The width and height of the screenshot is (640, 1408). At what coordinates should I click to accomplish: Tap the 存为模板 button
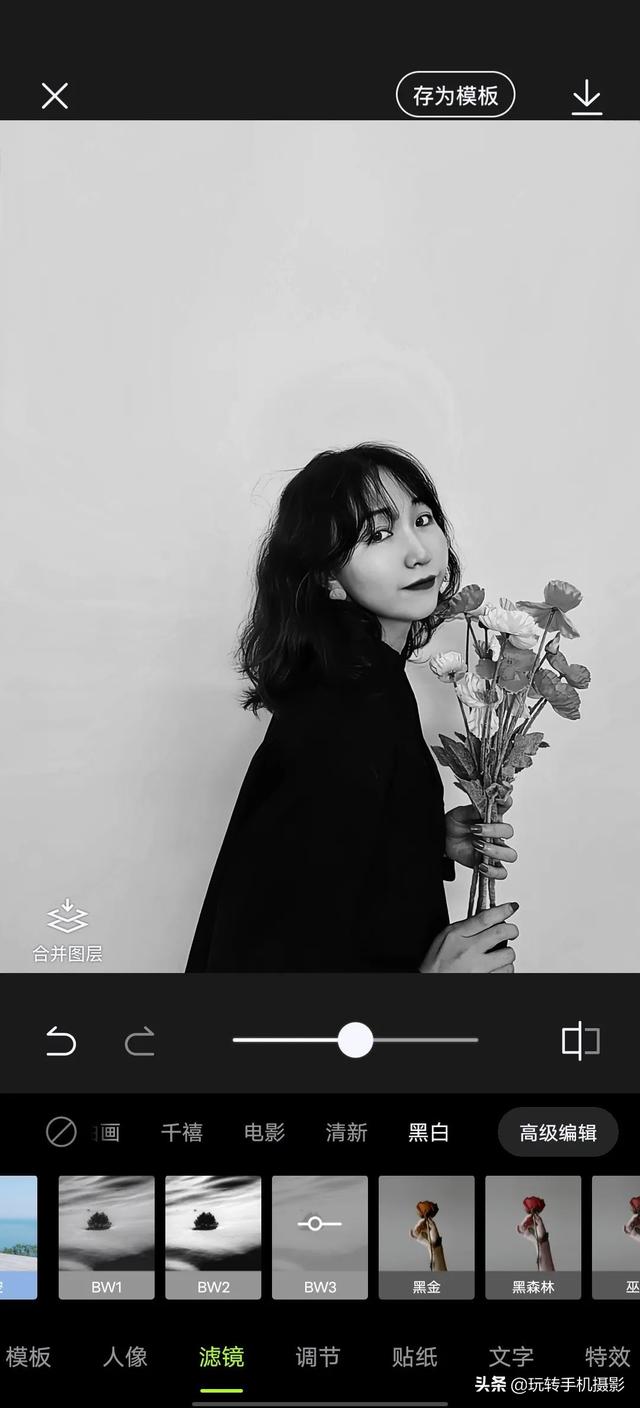coord(455,96)
